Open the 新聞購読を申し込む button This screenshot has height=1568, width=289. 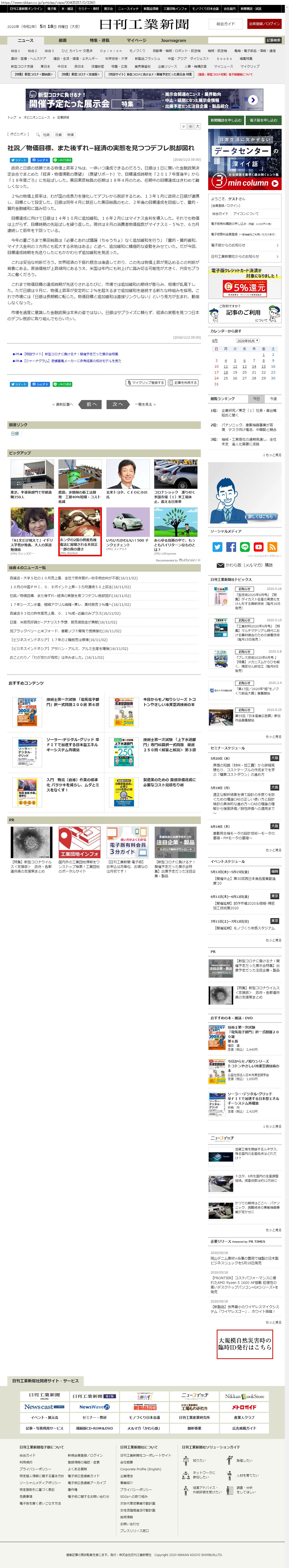tap(226, 120)
